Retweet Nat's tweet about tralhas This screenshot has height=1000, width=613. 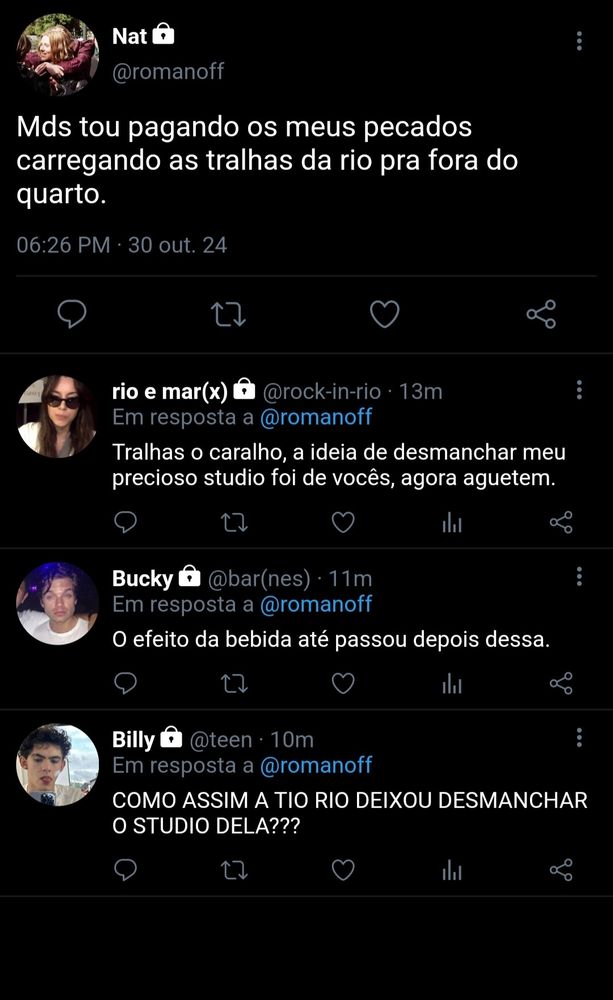[229, 315]
